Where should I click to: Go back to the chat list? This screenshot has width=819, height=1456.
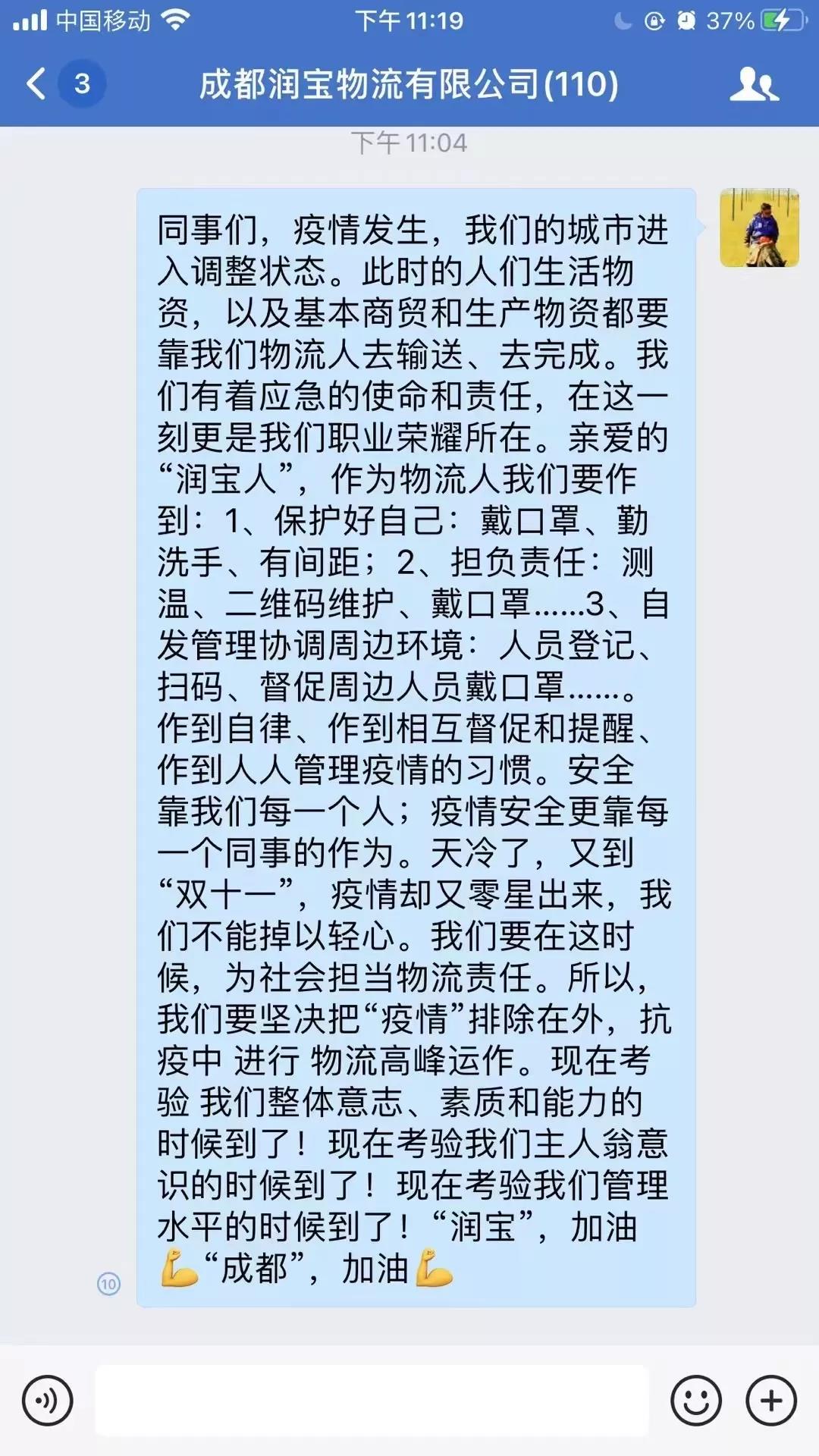point(38,83)
